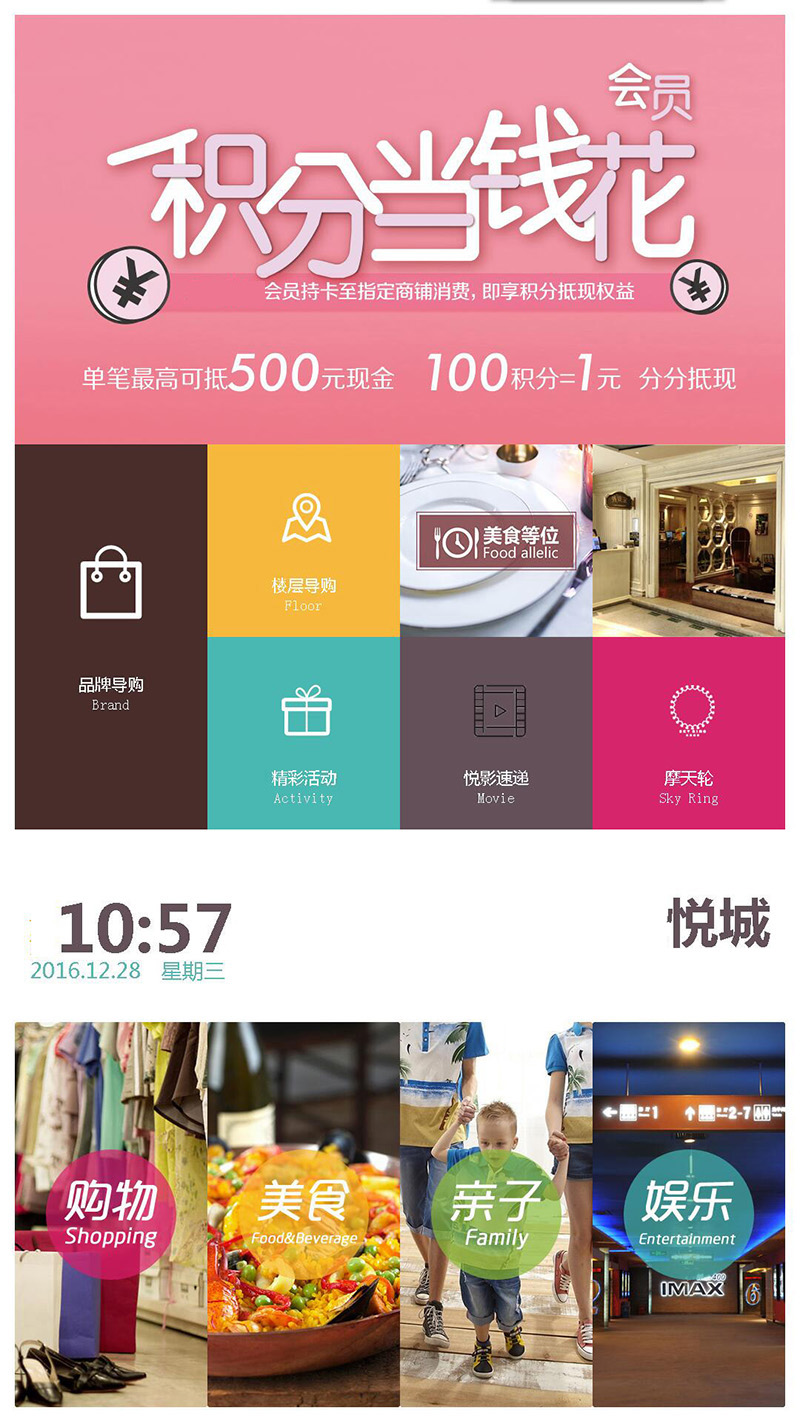
Task: Browse the 购物 Shopping category
Action: point(111,1213)
